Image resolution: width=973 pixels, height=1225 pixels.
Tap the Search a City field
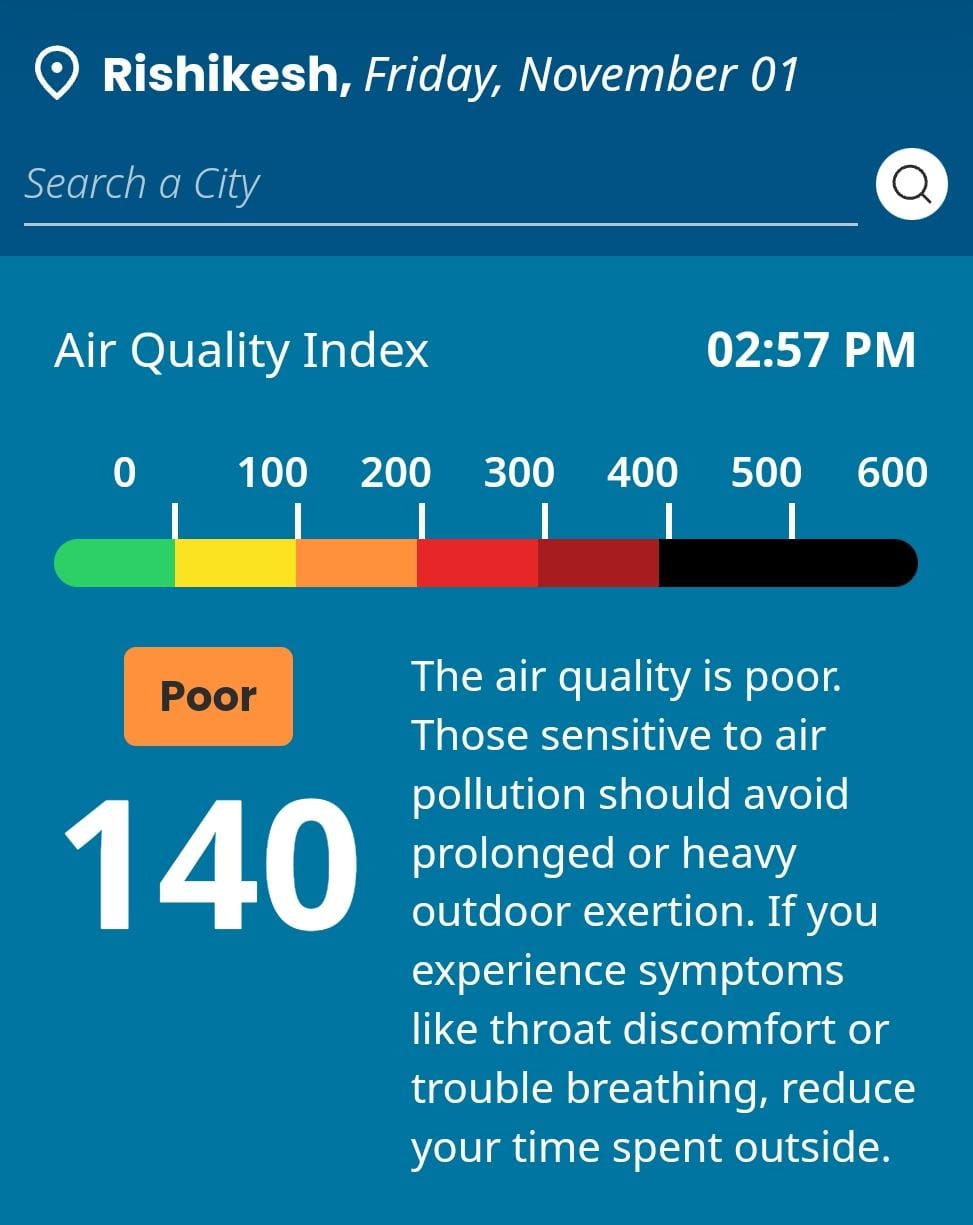pos(440,185)
